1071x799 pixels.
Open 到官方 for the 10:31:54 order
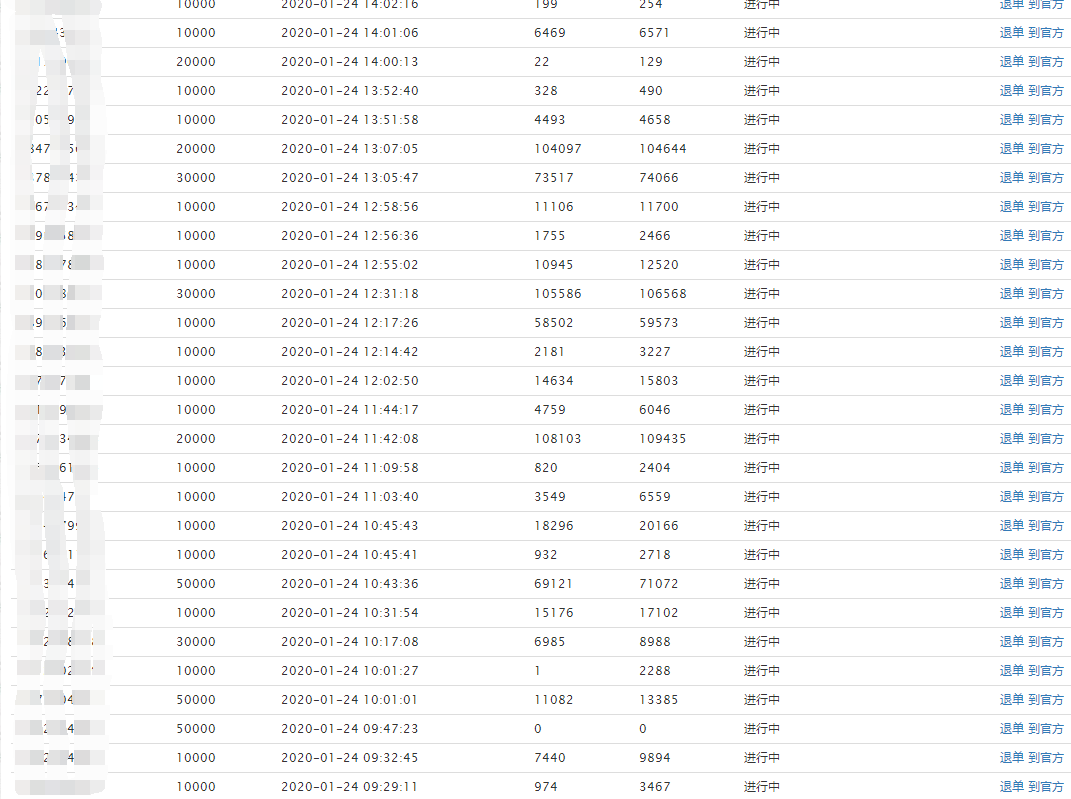click(1046, 613)
